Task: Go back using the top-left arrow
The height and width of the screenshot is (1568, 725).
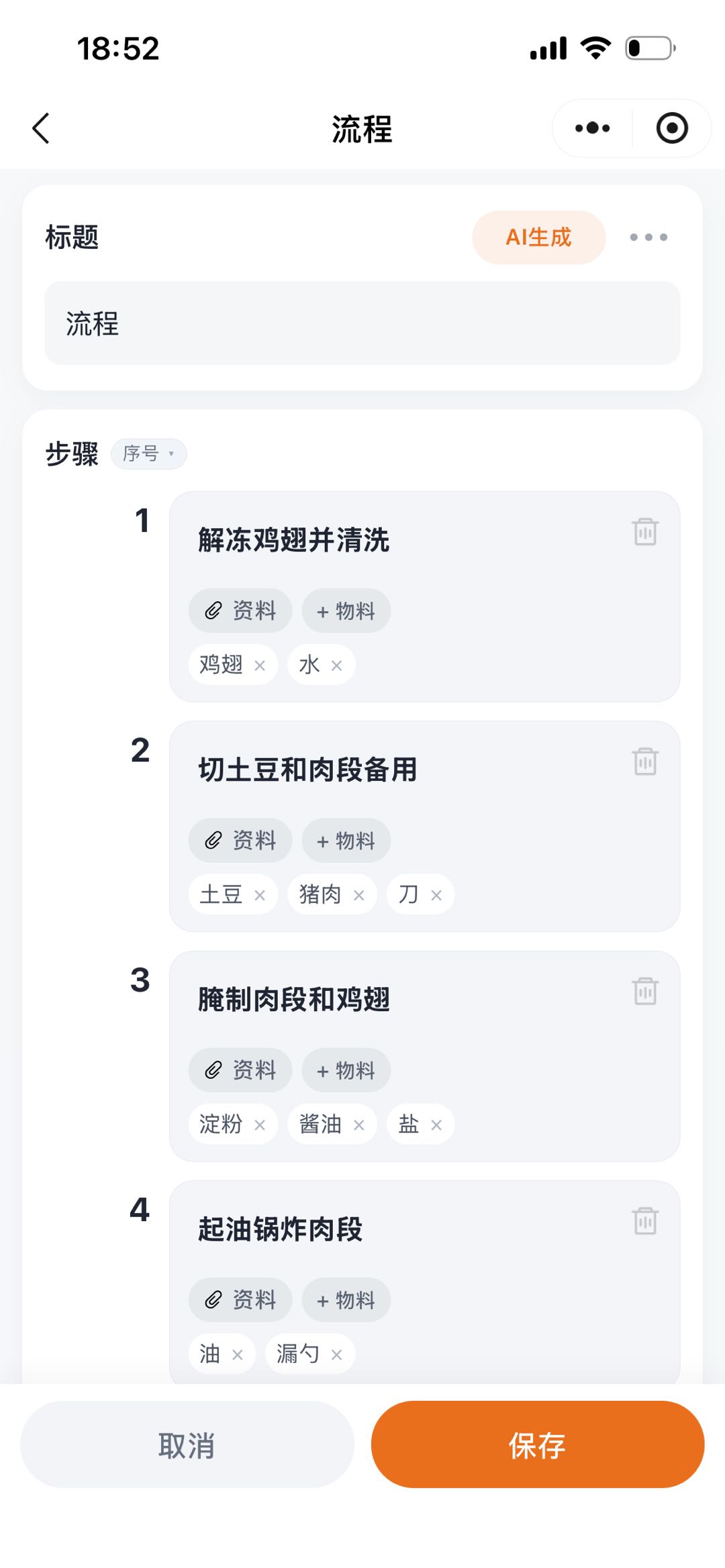Action: pyautogui.click(x=42, y=128)
